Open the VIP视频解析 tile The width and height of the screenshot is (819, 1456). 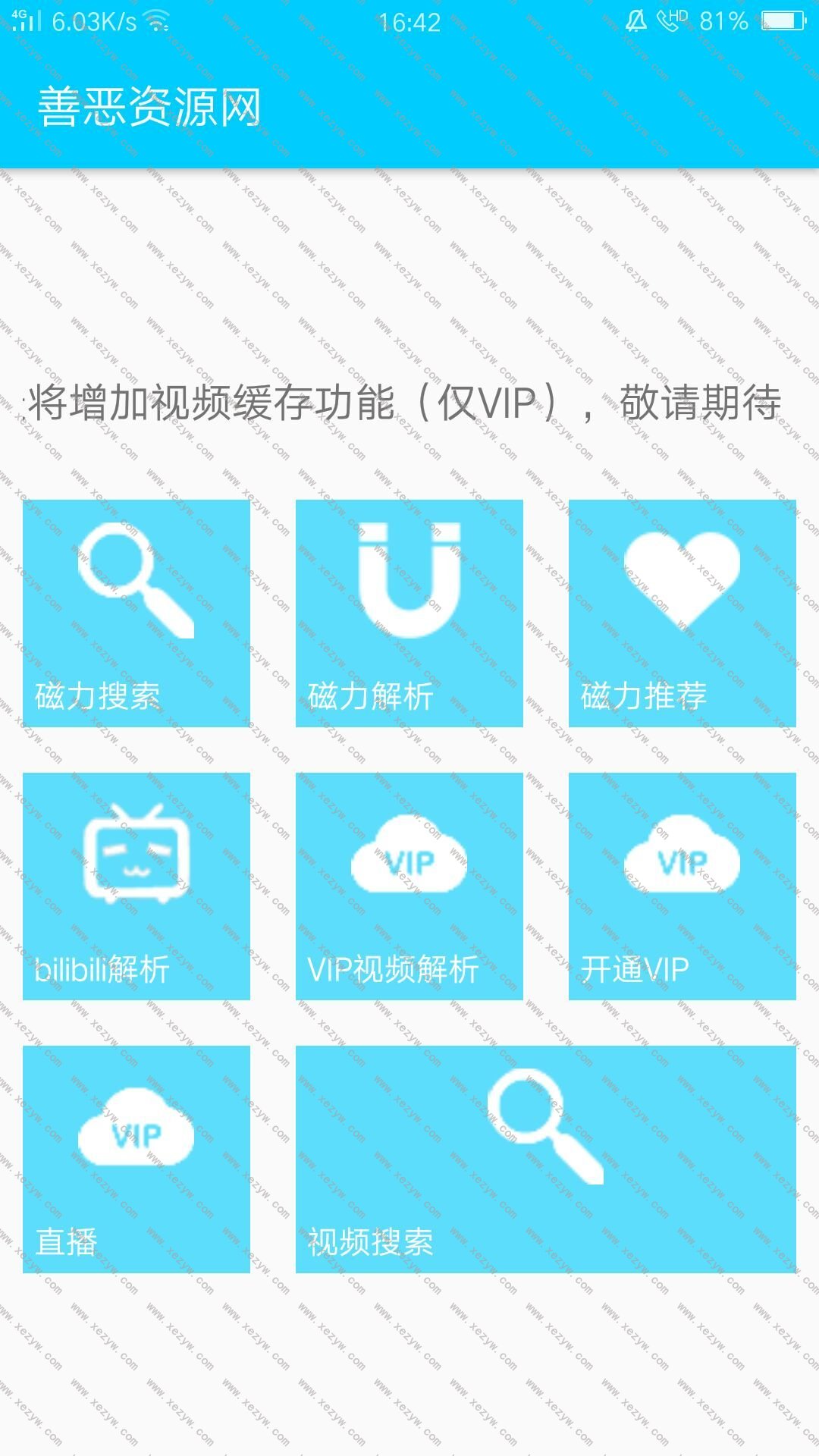[x=409, y=886]
